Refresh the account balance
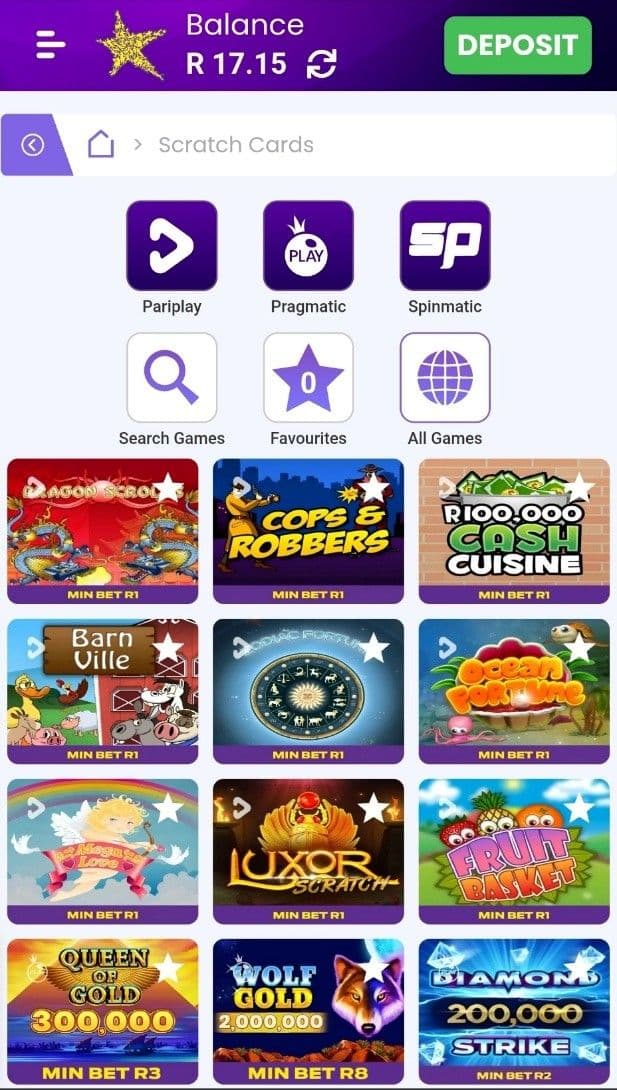Viewport: 617px width, 1090px height. 321,65
